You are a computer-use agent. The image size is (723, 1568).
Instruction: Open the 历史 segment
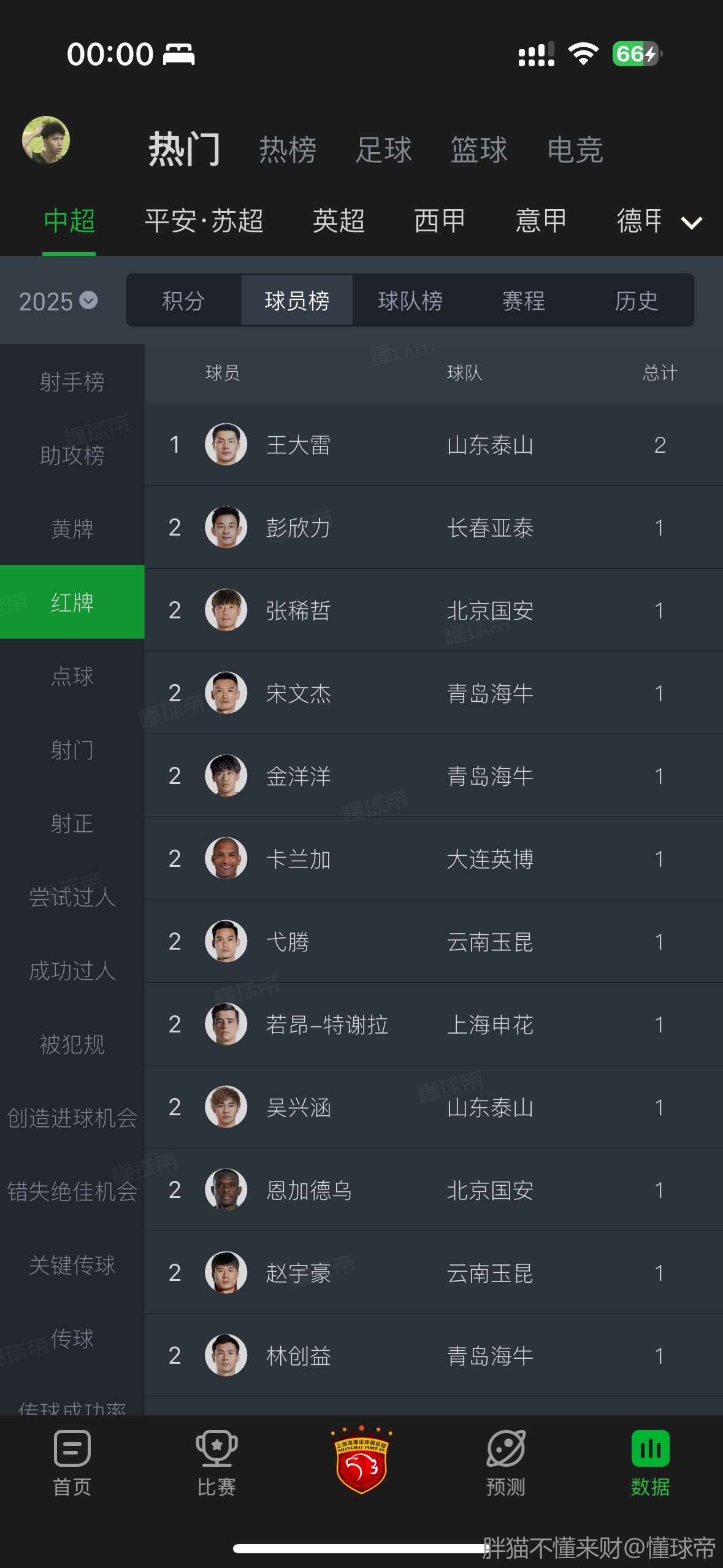point(637,301)
